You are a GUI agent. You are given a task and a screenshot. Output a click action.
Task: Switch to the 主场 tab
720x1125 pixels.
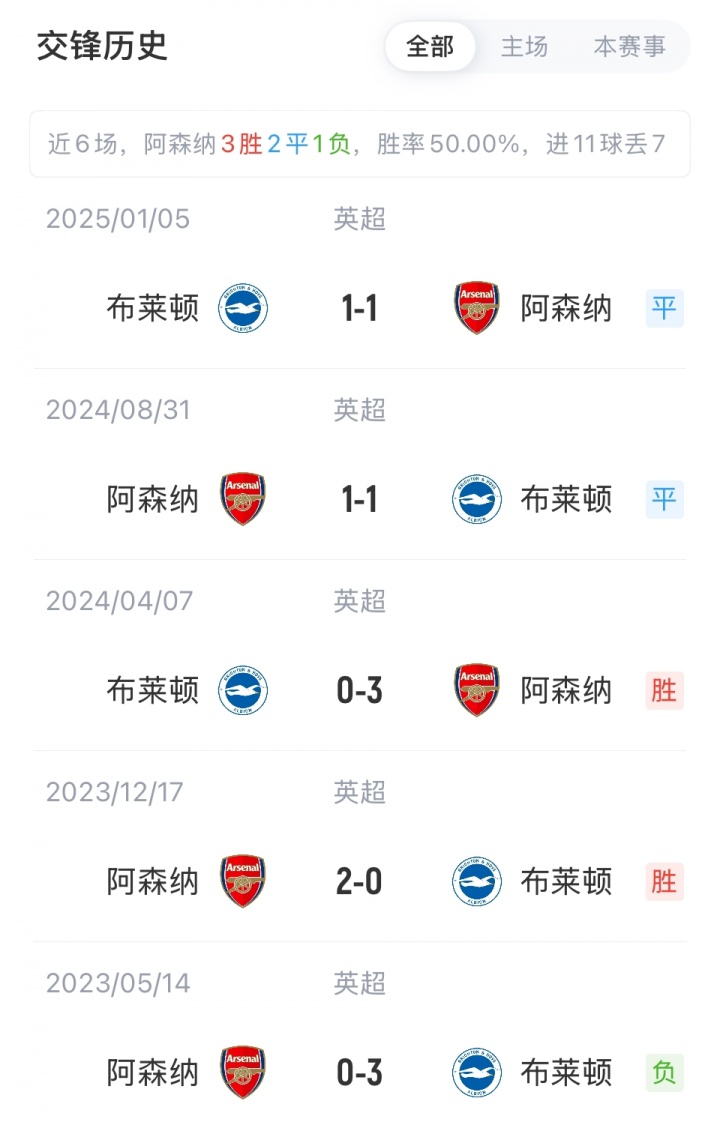tap(524, 47)
